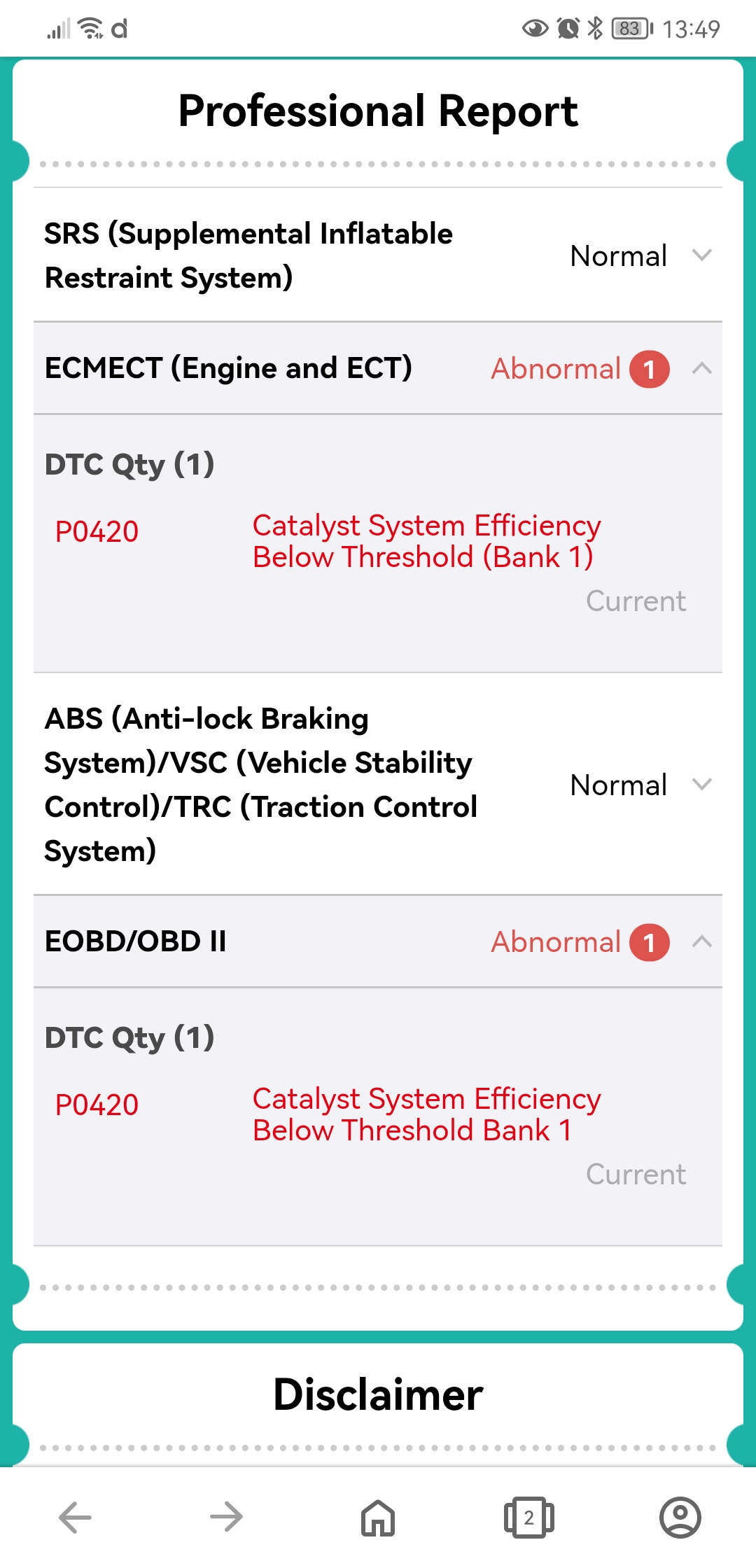Go forward with the browser forward arrow
This screenshot has width=756, height=1568.
[x=226, y=1518]
